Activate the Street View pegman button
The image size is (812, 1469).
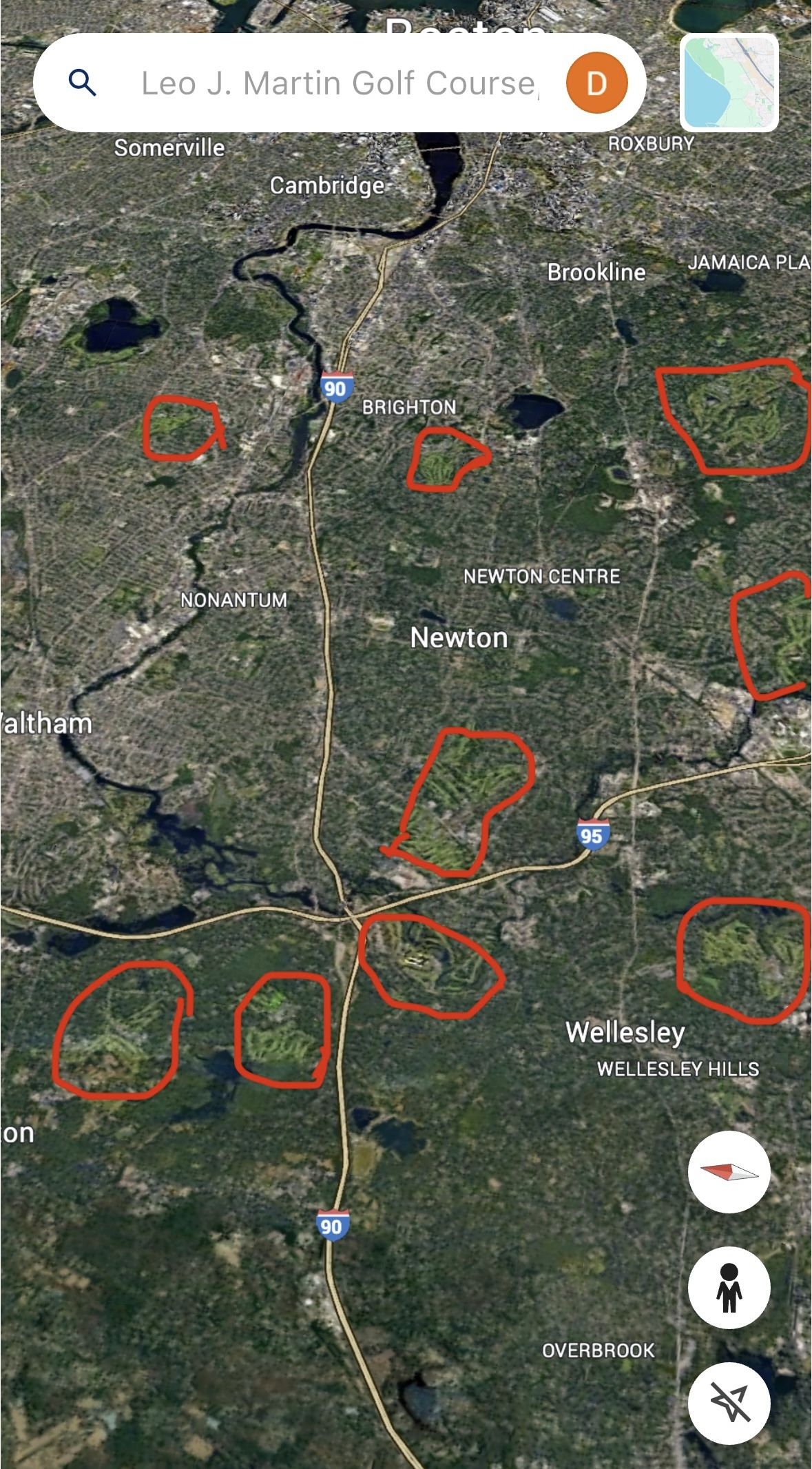(x=729, y=1287)
